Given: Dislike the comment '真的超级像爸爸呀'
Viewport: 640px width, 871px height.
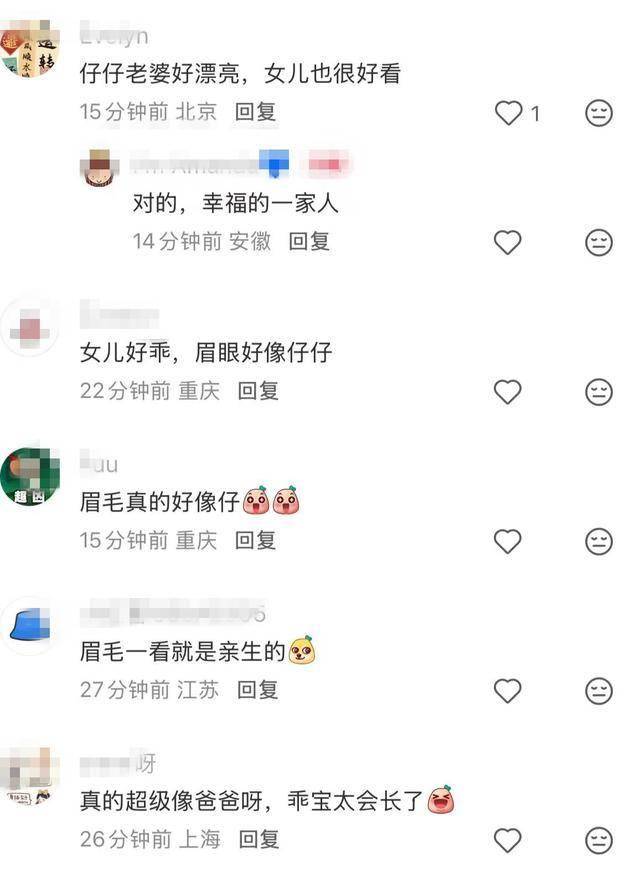Looking at the screenshot, I should pos(598,839).
